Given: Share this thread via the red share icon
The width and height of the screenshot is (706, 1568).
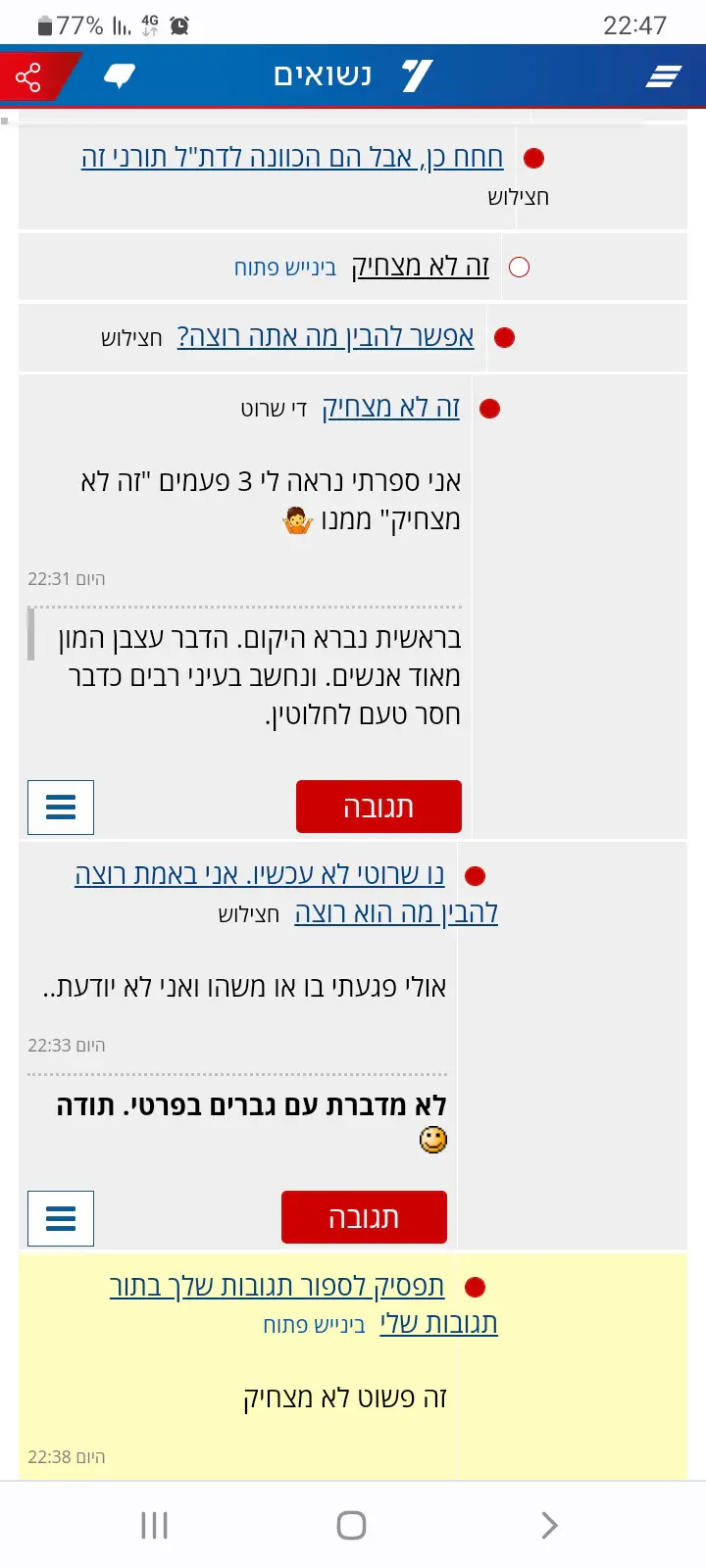Looking at the screenshot, I should point(28,76).
